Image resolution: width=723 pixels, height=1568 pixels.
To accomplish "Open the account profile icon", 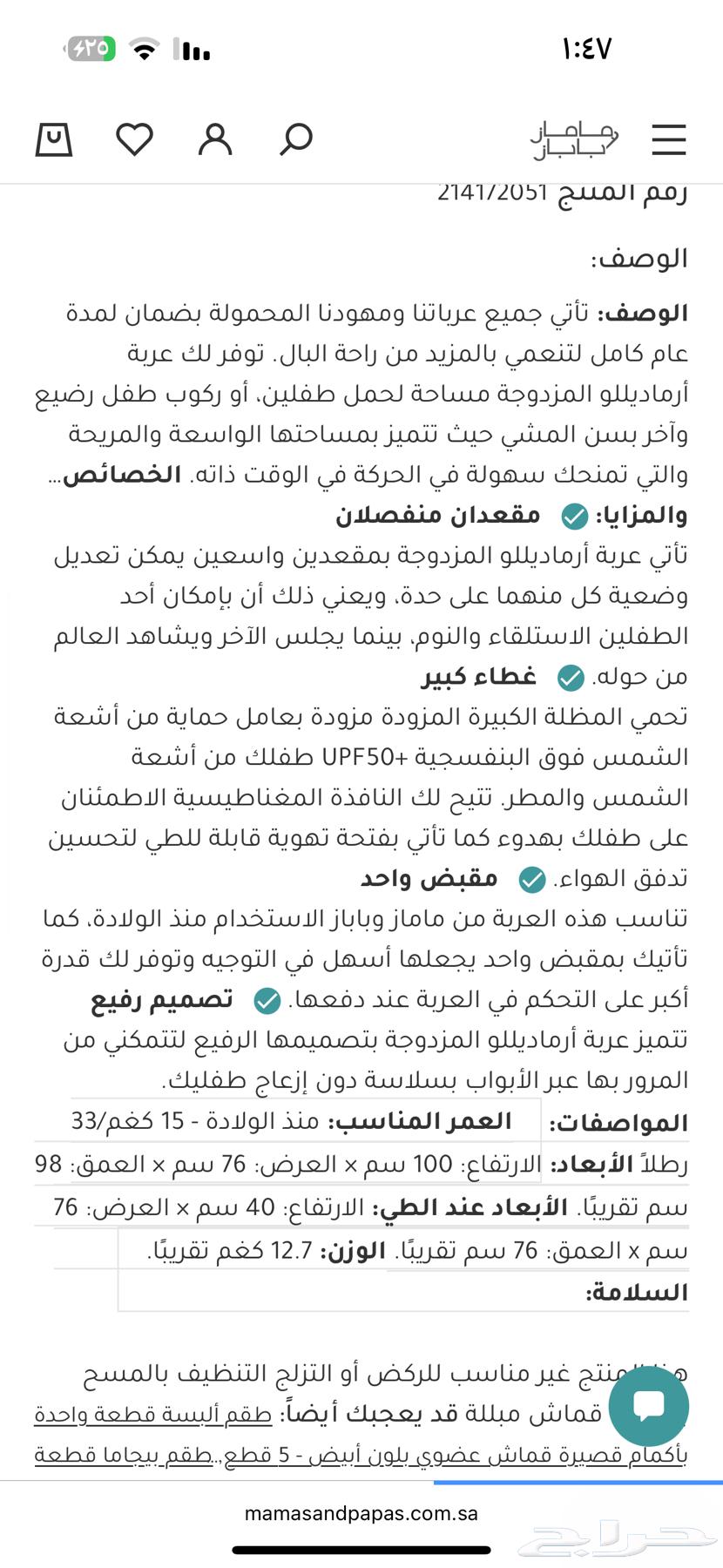I will point(215,138).
